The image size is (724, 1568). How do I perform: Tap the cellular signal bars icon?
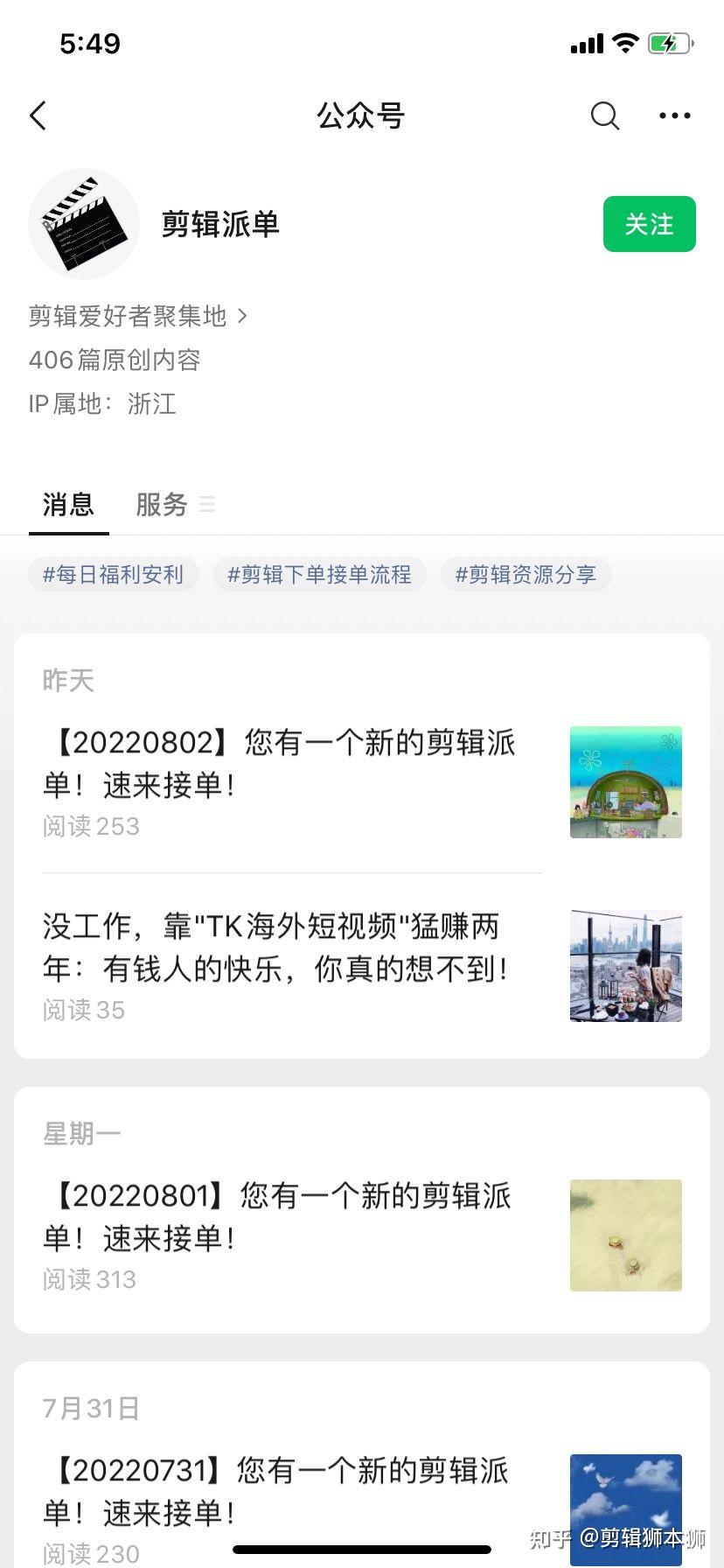tap(585, 43)
